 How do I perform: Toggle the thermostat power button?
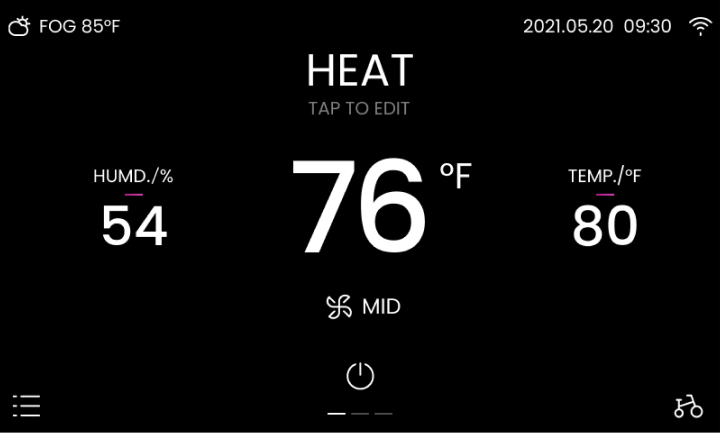[x=360, y=377]
